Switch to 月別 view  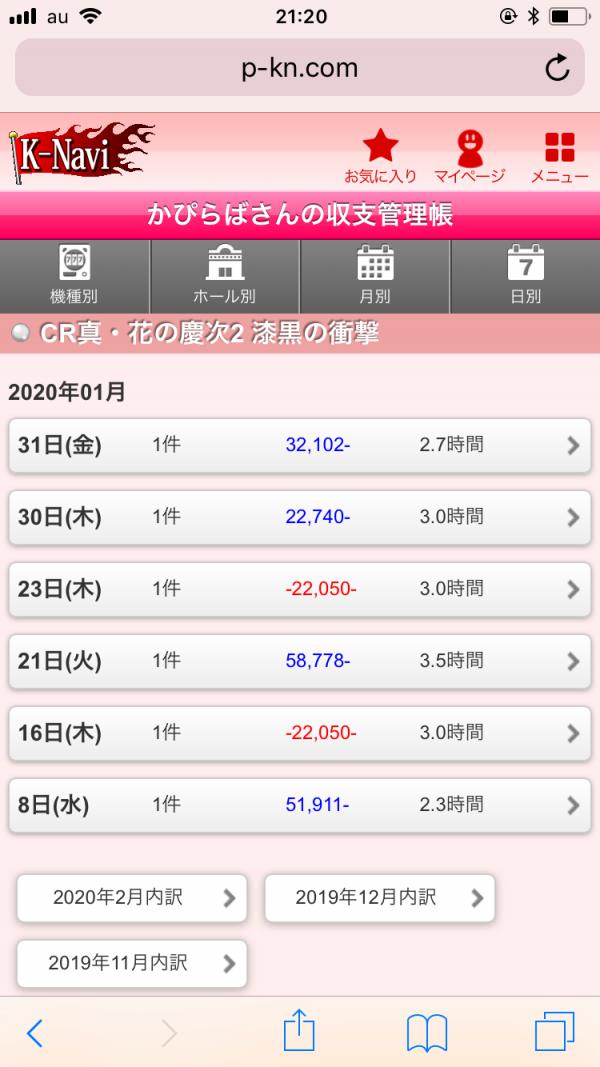(x=375, y=276)
